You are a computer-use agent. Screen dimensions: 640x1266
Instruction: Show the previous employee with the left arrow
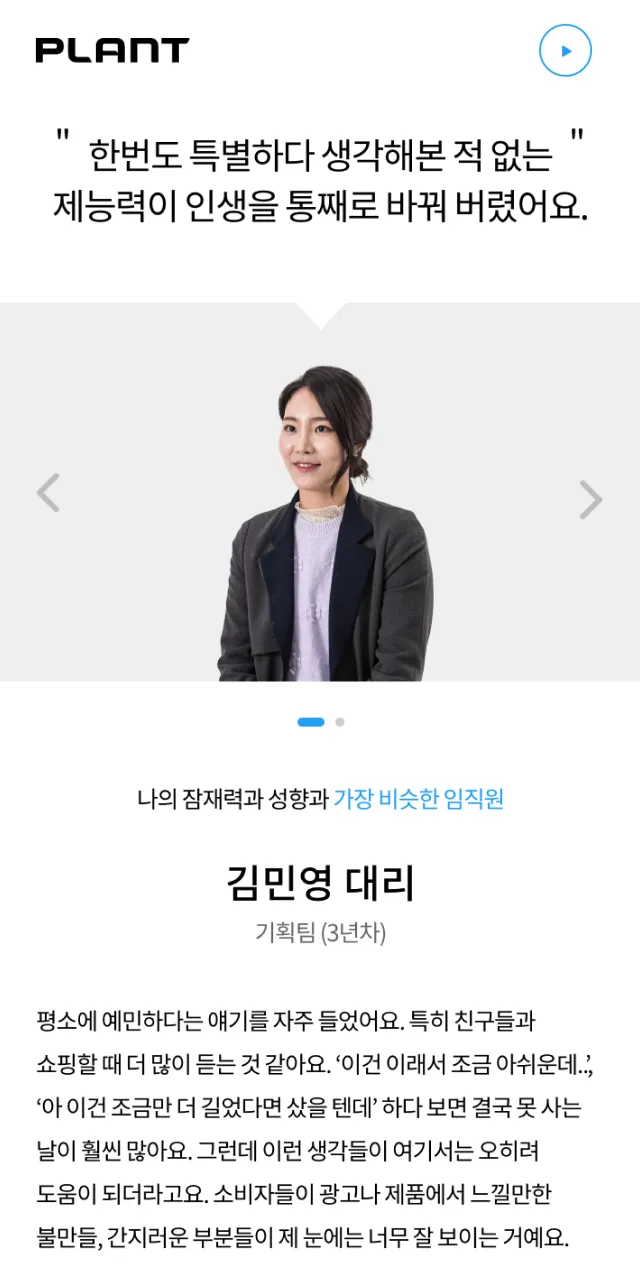48,493
